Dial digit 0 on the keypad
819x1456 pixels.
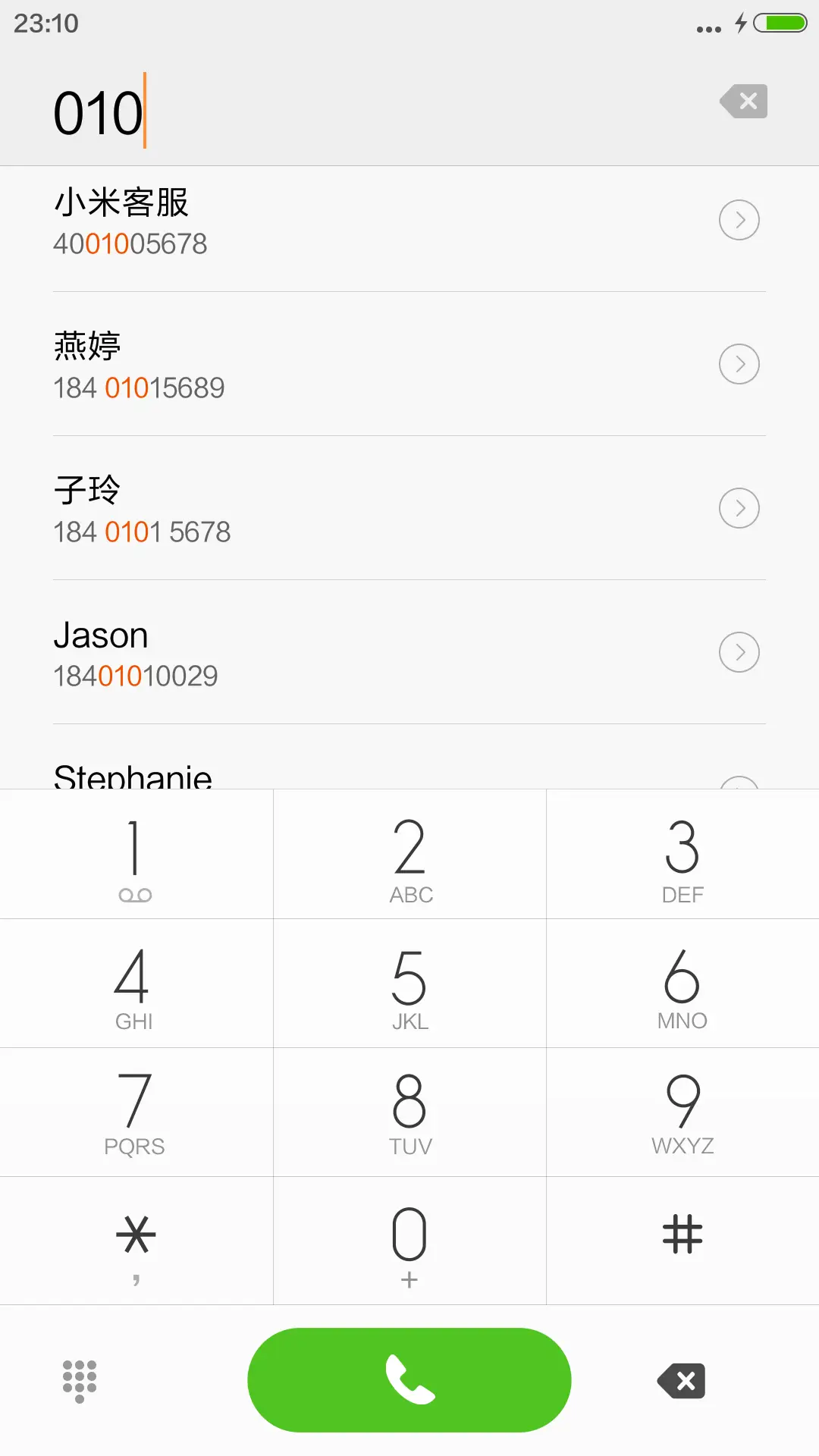click(x=409, y=1241)
